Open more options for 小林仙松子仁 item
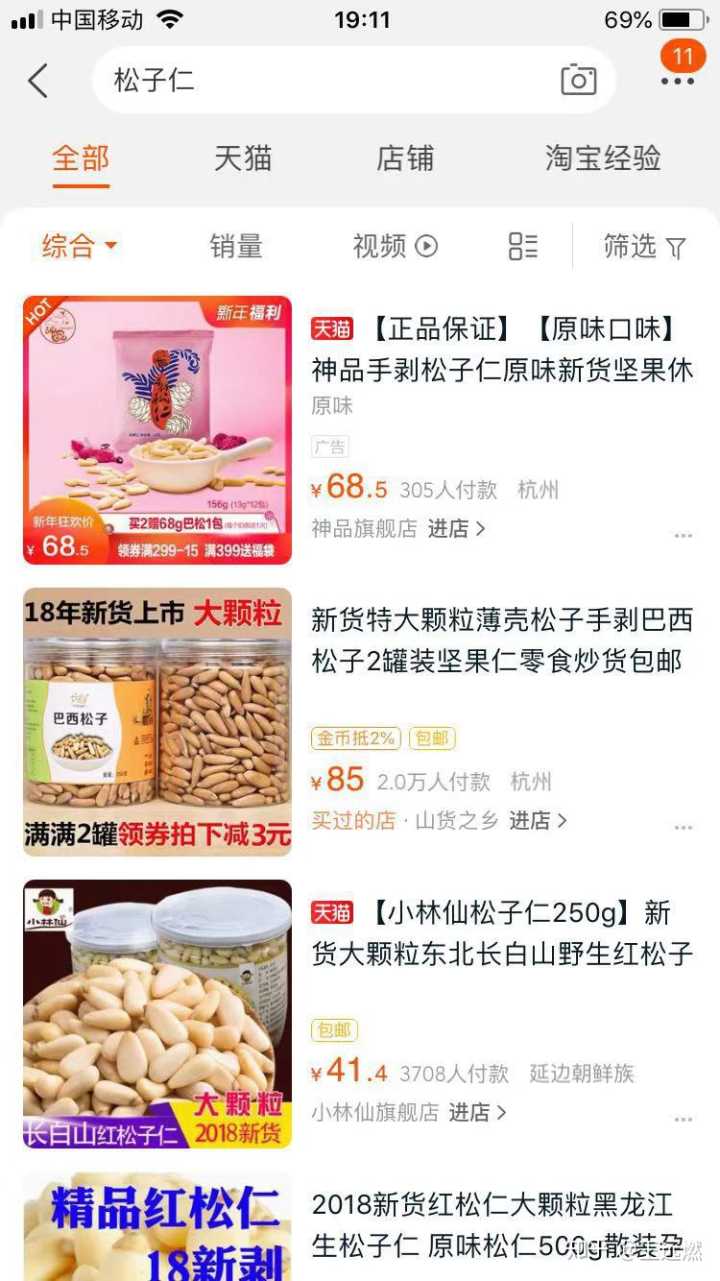The image size is (720, 1281). (683, 1120)
